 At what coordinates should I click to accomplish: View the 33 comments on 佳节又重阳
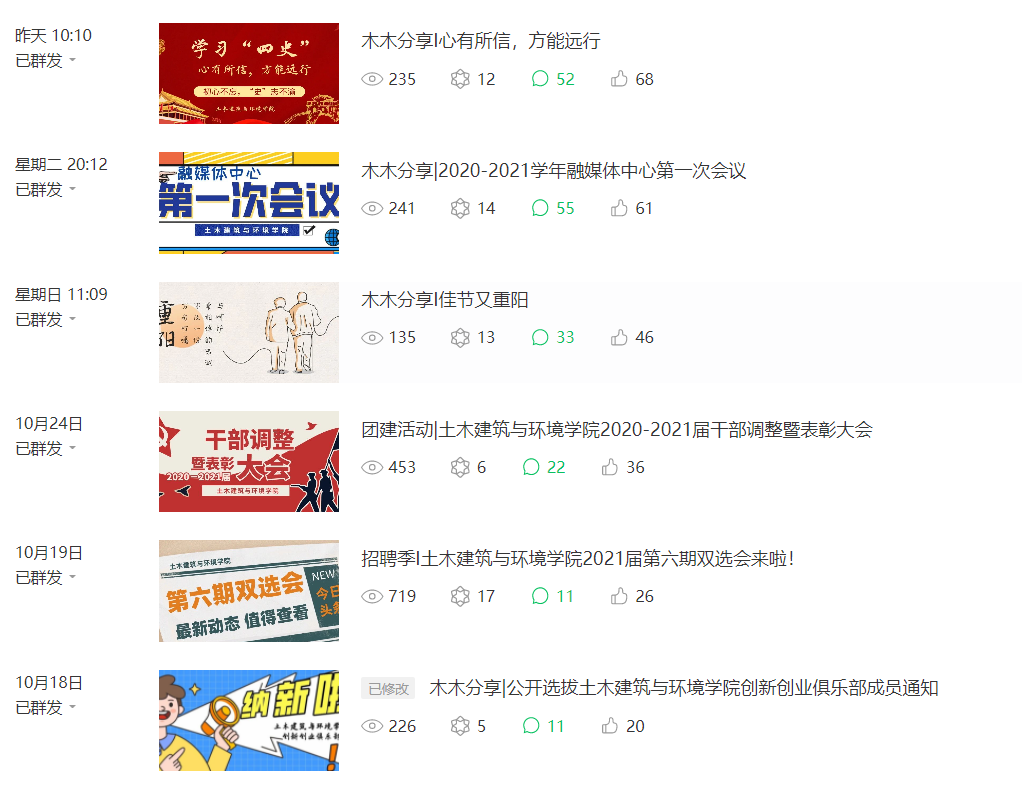(x=553, y=338)
